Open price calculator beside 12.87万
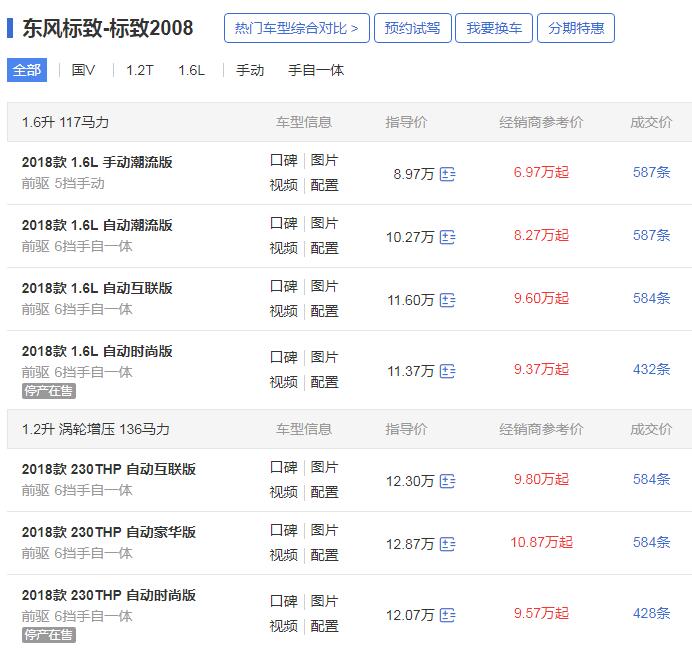 447,544
